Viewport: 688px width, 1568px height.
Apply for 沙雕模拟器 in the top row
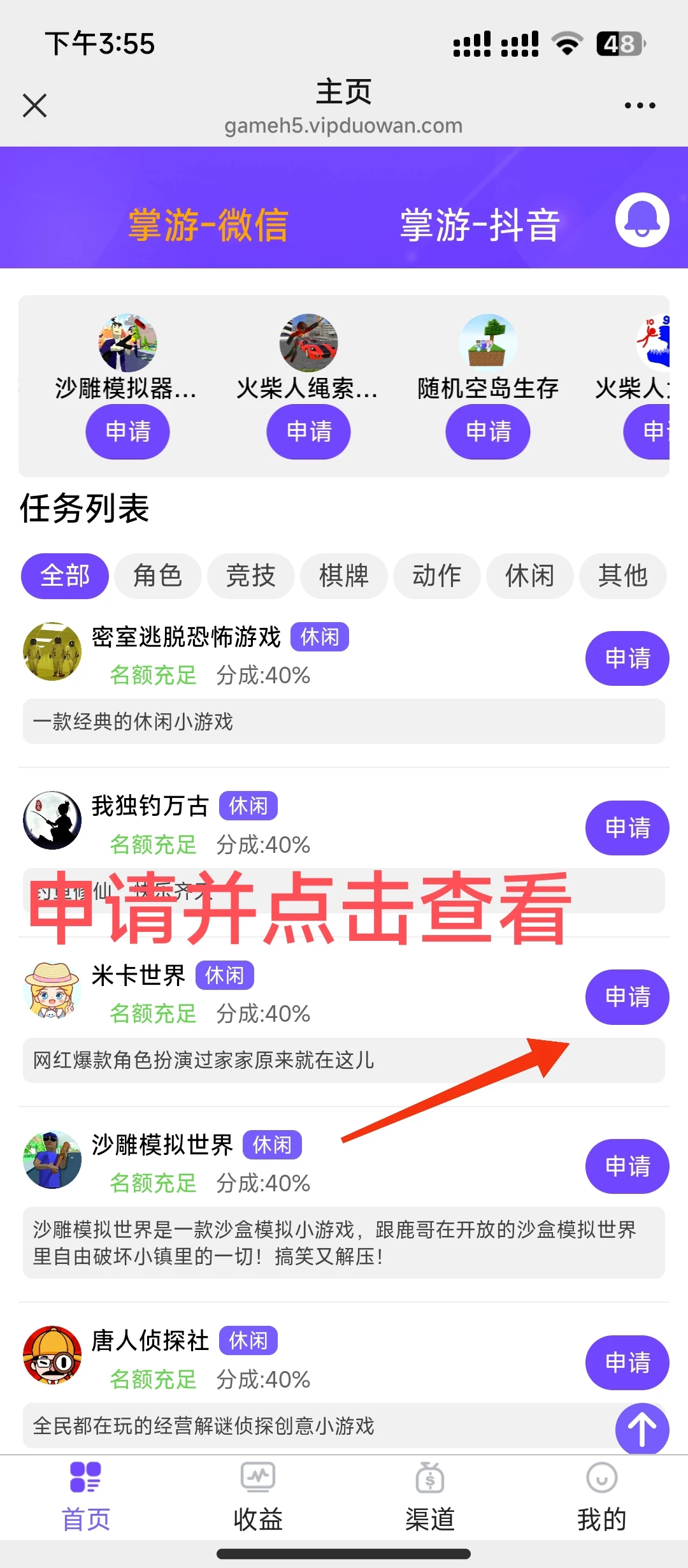[x=127, y=432]
